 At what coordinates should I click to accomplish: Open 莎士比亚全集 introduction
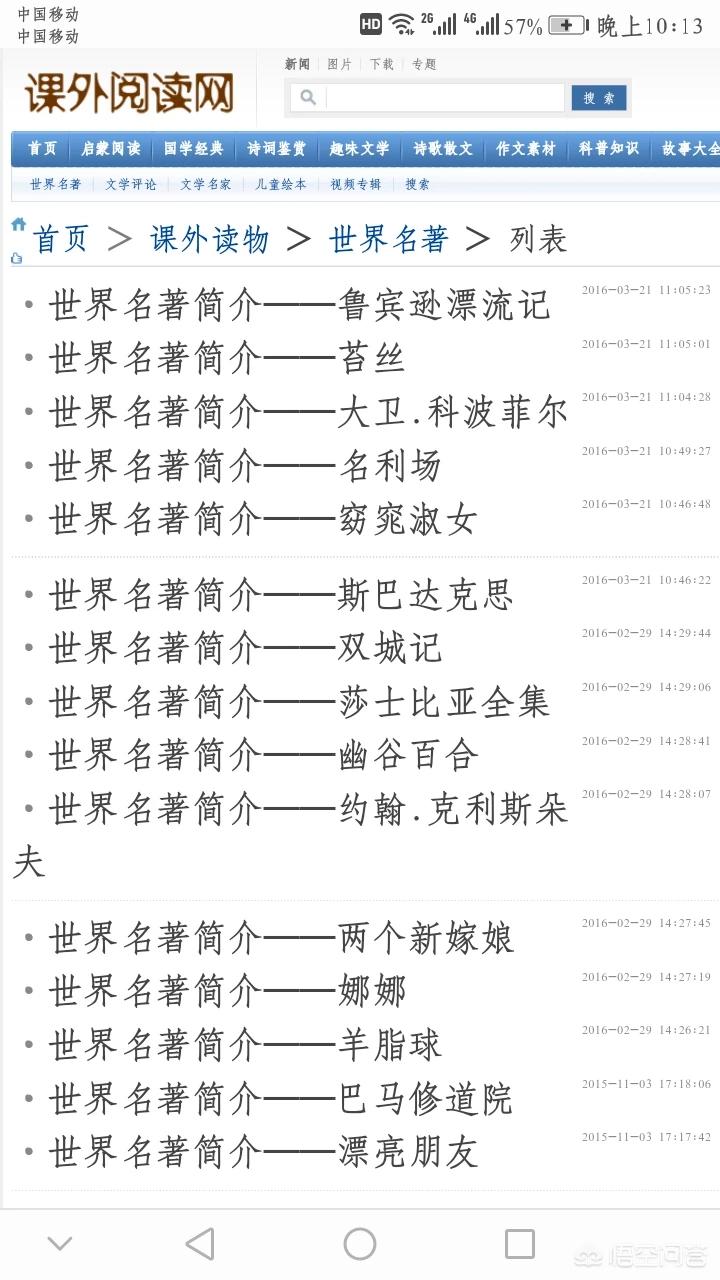click(300, 702)
